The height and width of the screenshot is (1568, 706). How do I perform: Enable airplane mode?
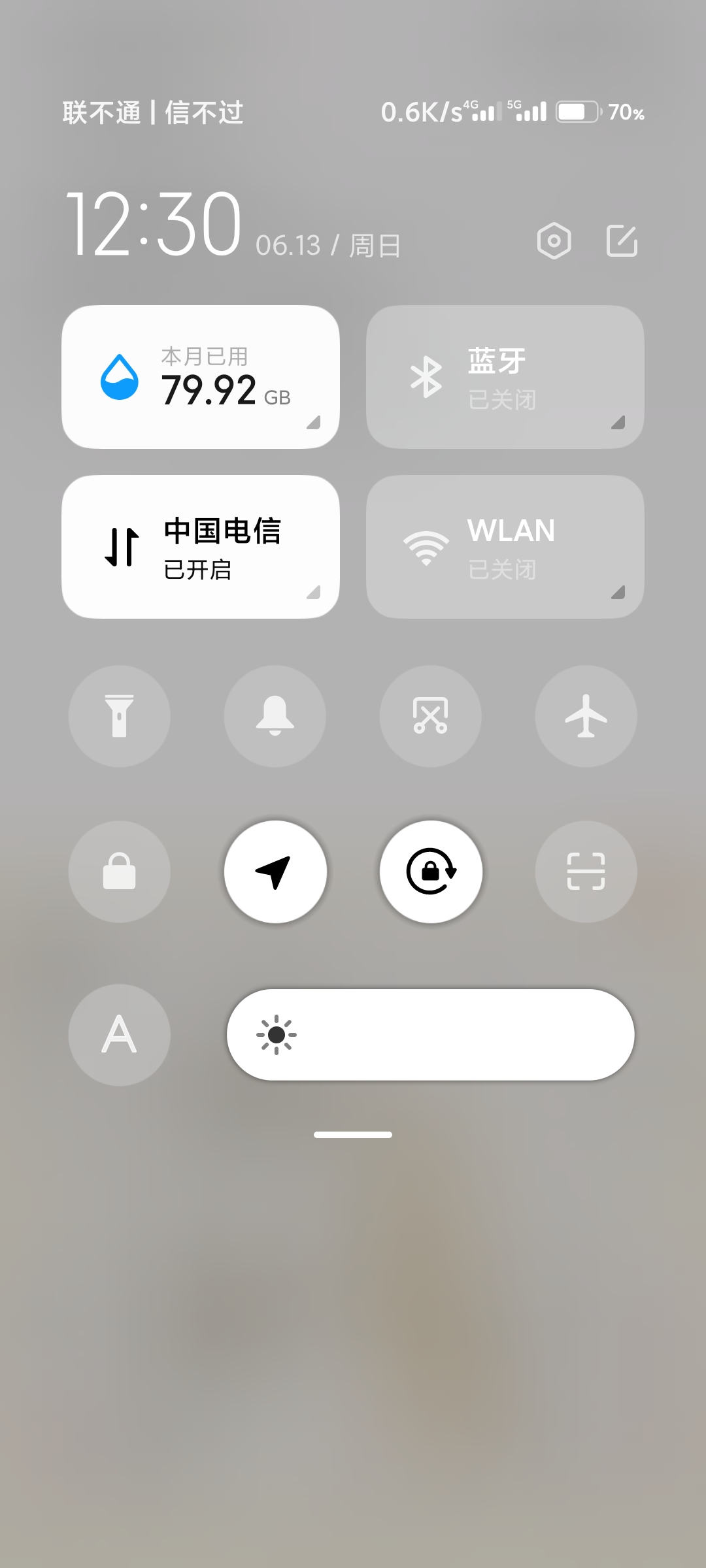(586, 716)
